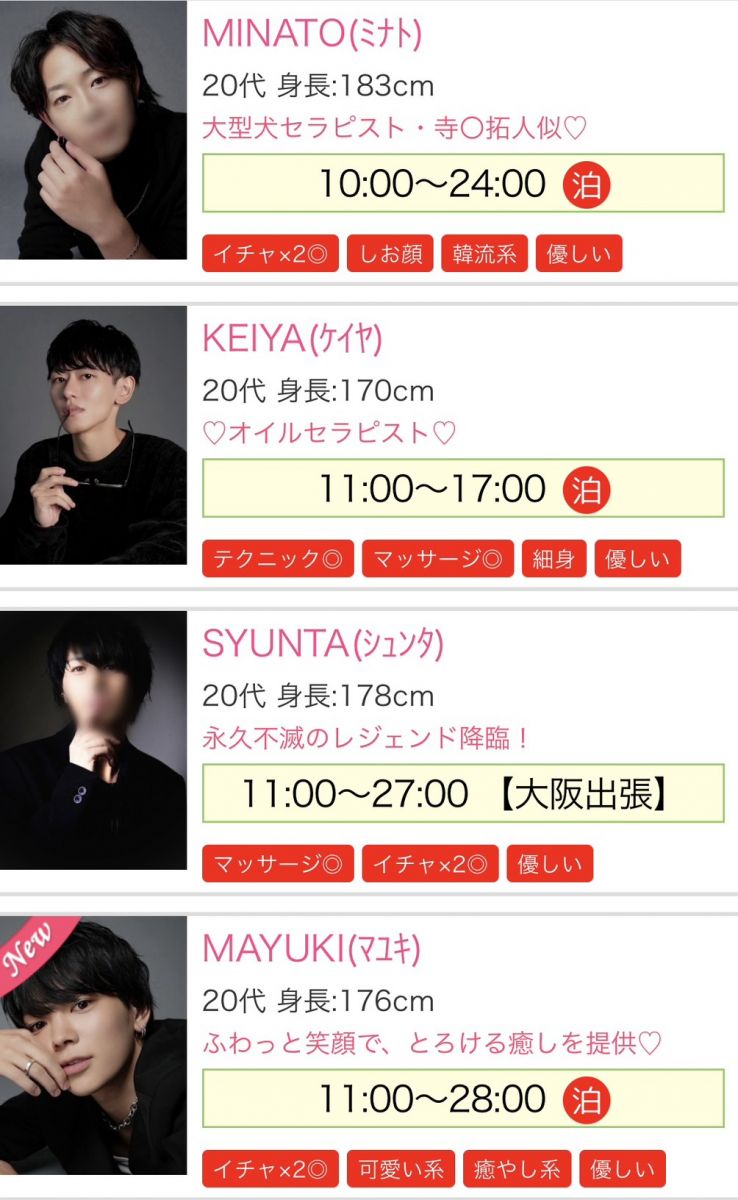738x1200 pixels.
Task: Open the KEIYA(ケイヤ) name link
Action: coord(292,339)
